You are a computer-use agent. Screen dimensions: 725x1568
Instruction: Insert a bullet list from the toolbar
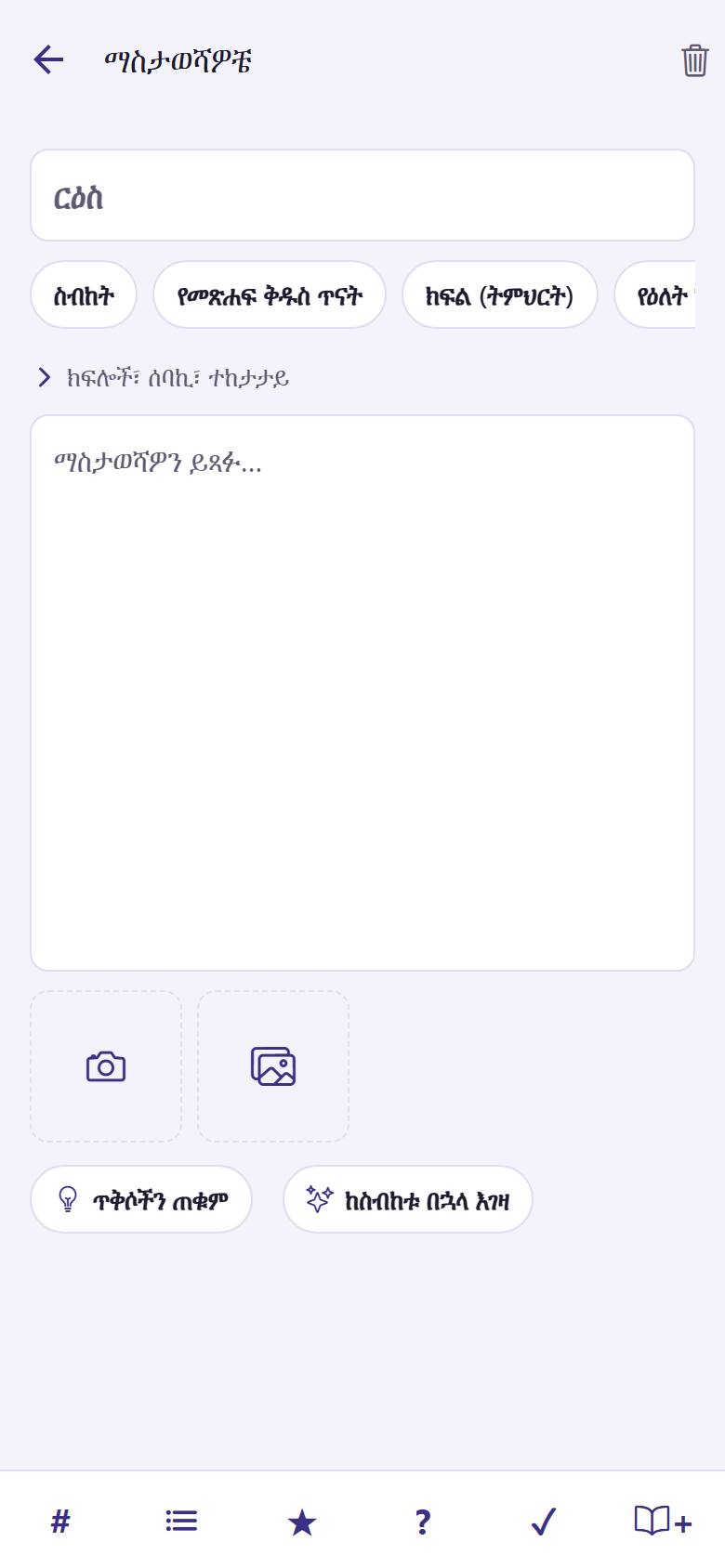[181, 1522]
